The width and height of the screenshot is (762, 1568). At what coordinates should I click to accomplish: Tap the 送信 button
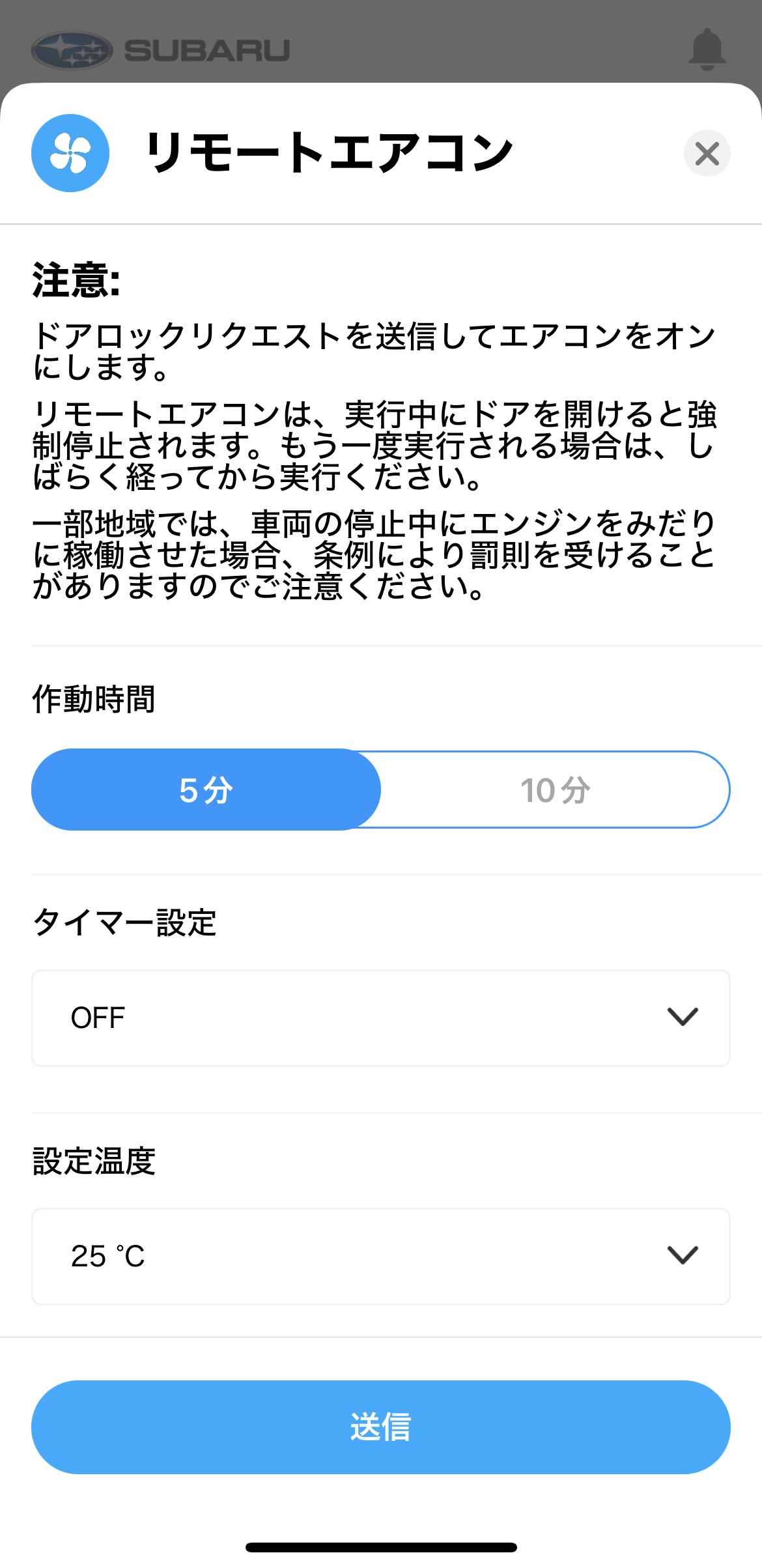point(380,1427)
